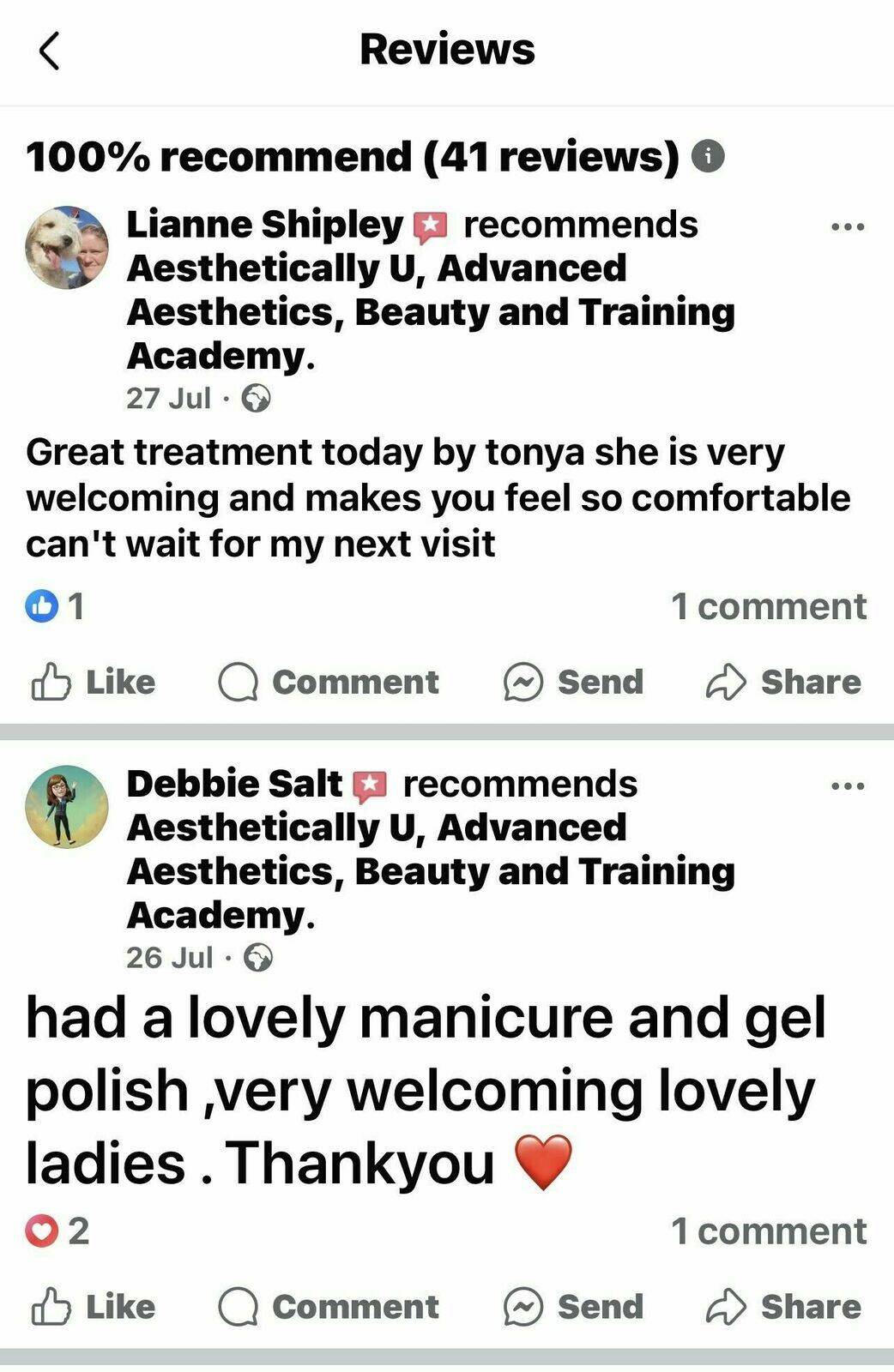Like Debbie Salt's review
This screenshot has width=894, height=1372.
point(94,1307)
